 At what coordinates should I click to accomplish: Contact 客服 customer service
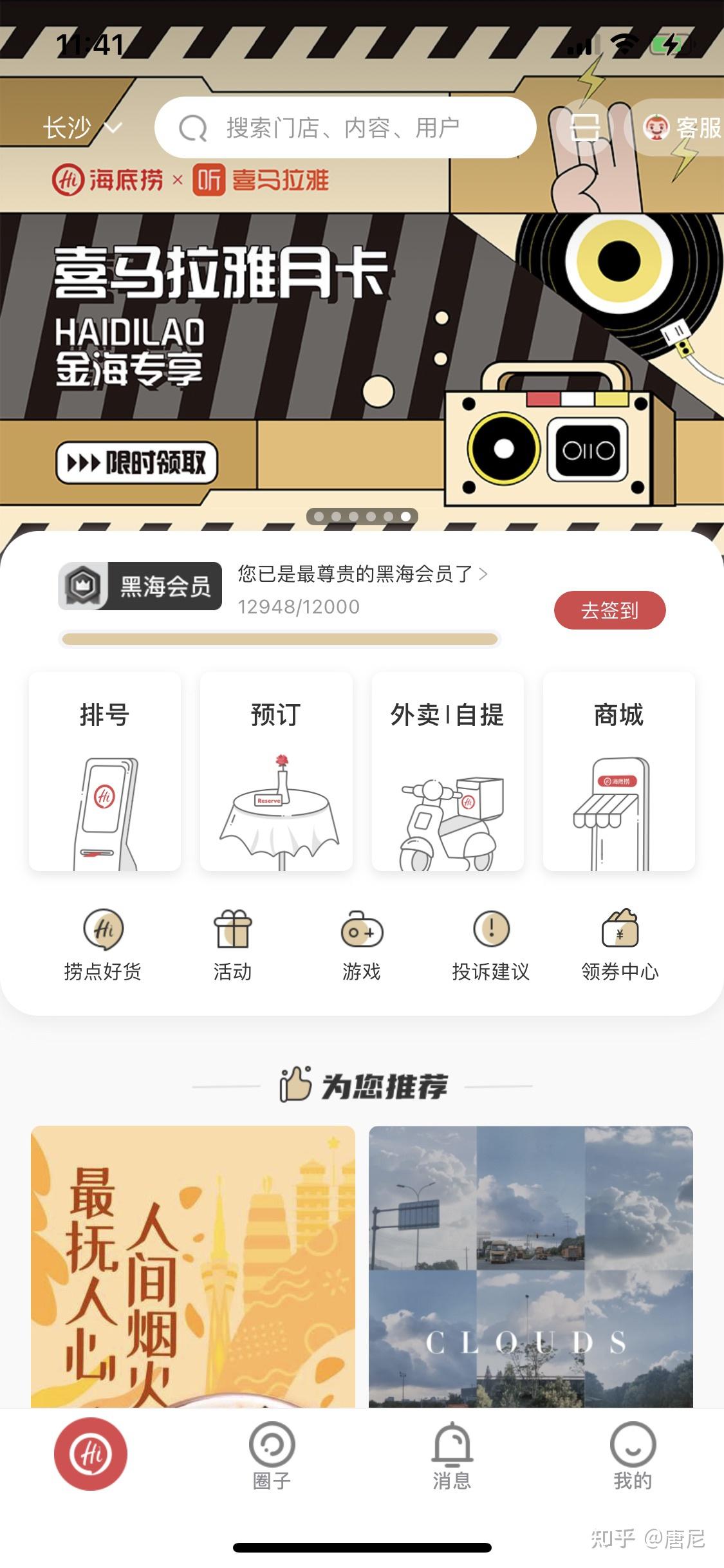point(682,127)
